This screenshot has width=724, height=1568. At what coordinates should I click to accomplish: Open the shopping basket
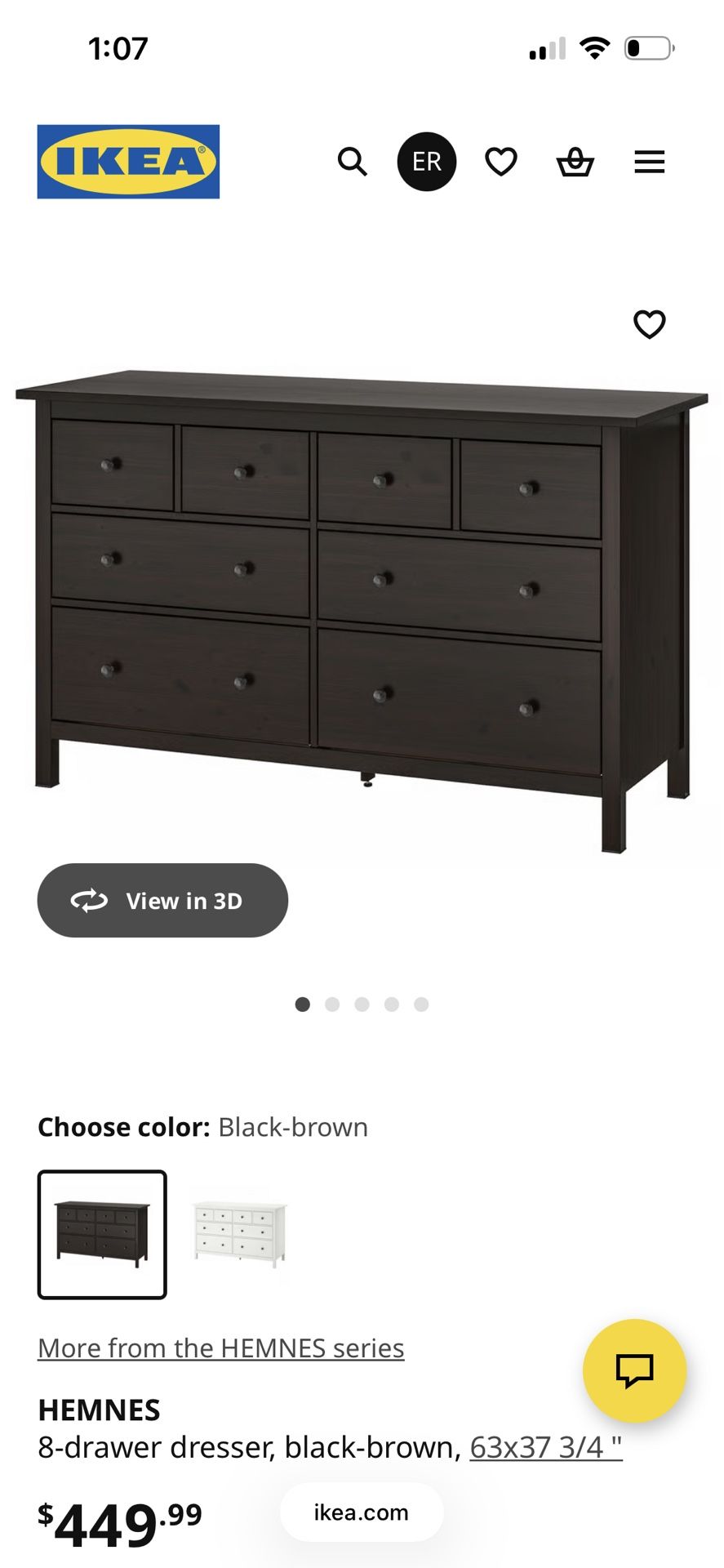point(575,162)
